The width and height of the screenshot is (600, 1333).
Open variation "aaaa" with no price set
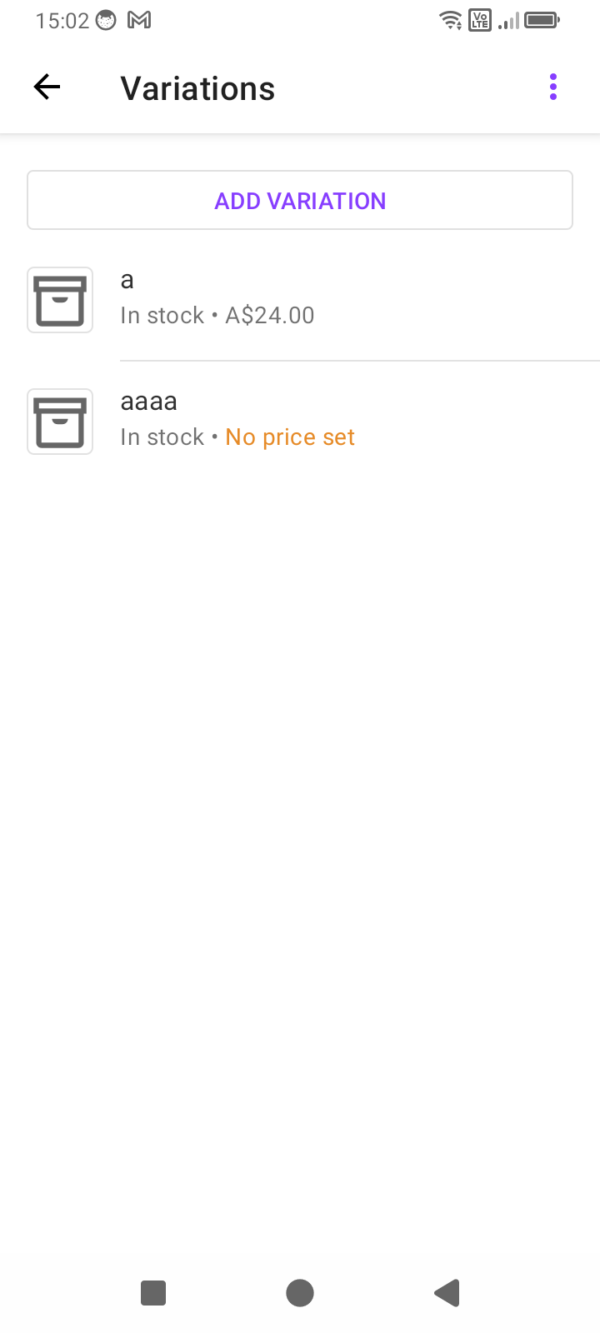(300, 421)
